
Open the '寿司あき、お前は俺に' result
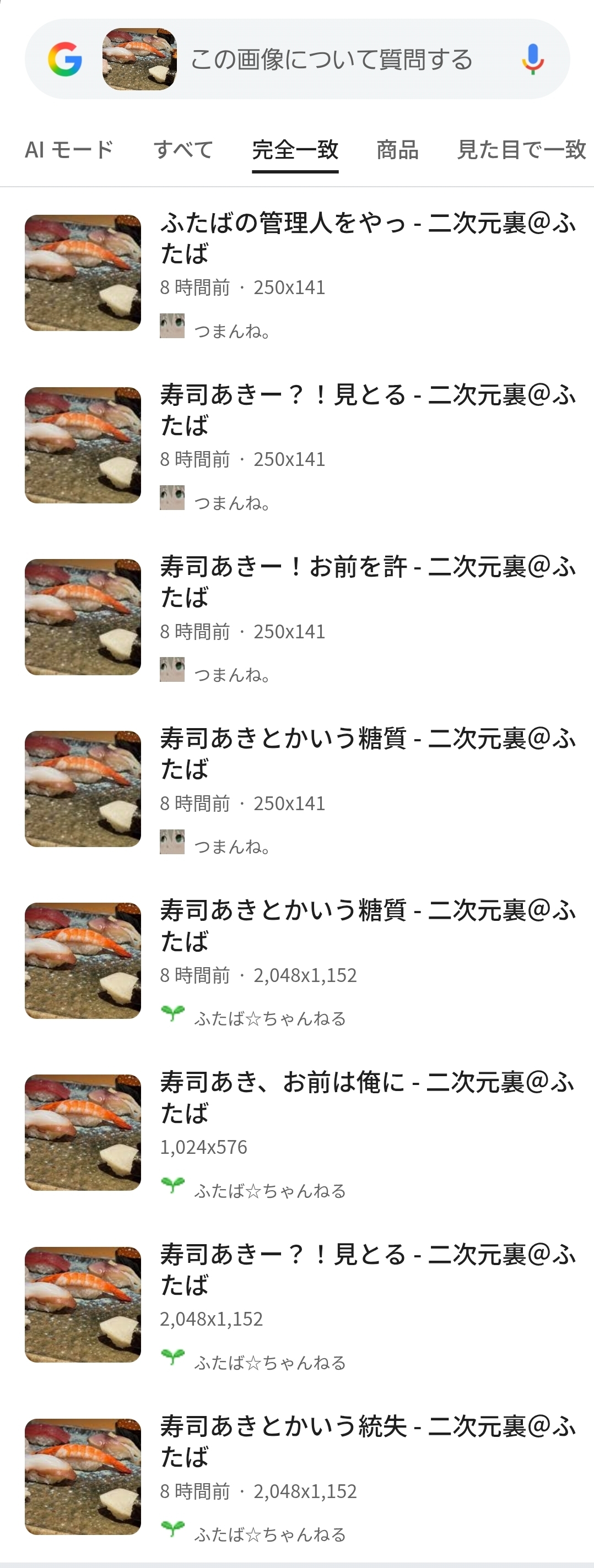click(x=368, y=1098)
